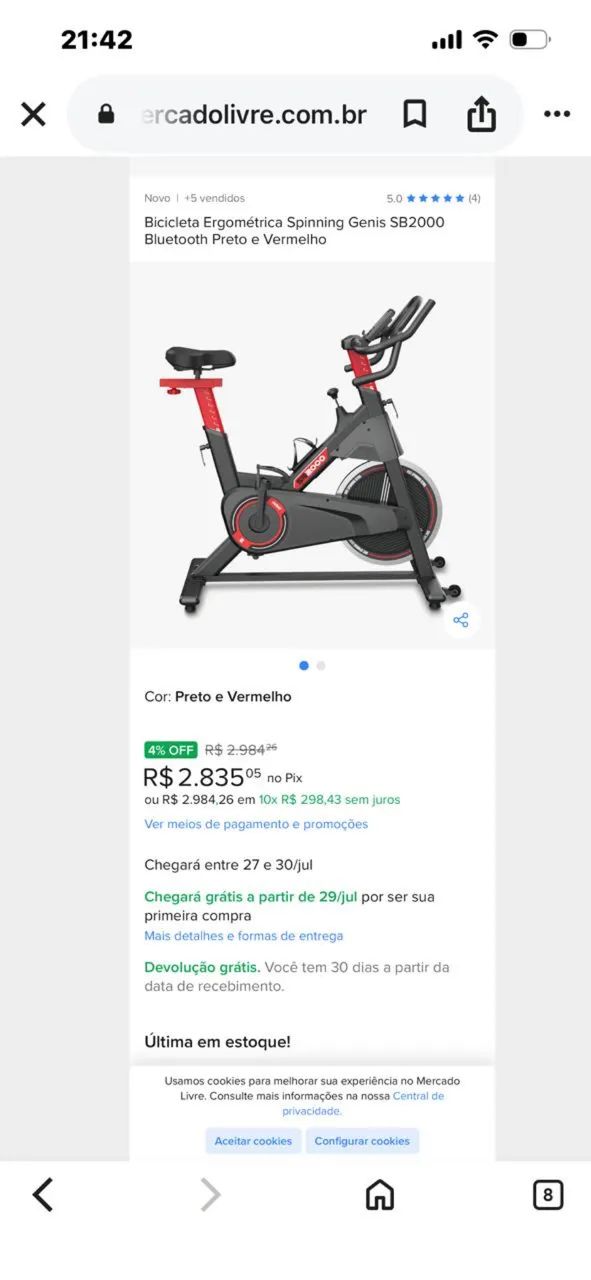Choose Configurar cookies
This screenshot has width=591, height=1280.
[362, 1141]
